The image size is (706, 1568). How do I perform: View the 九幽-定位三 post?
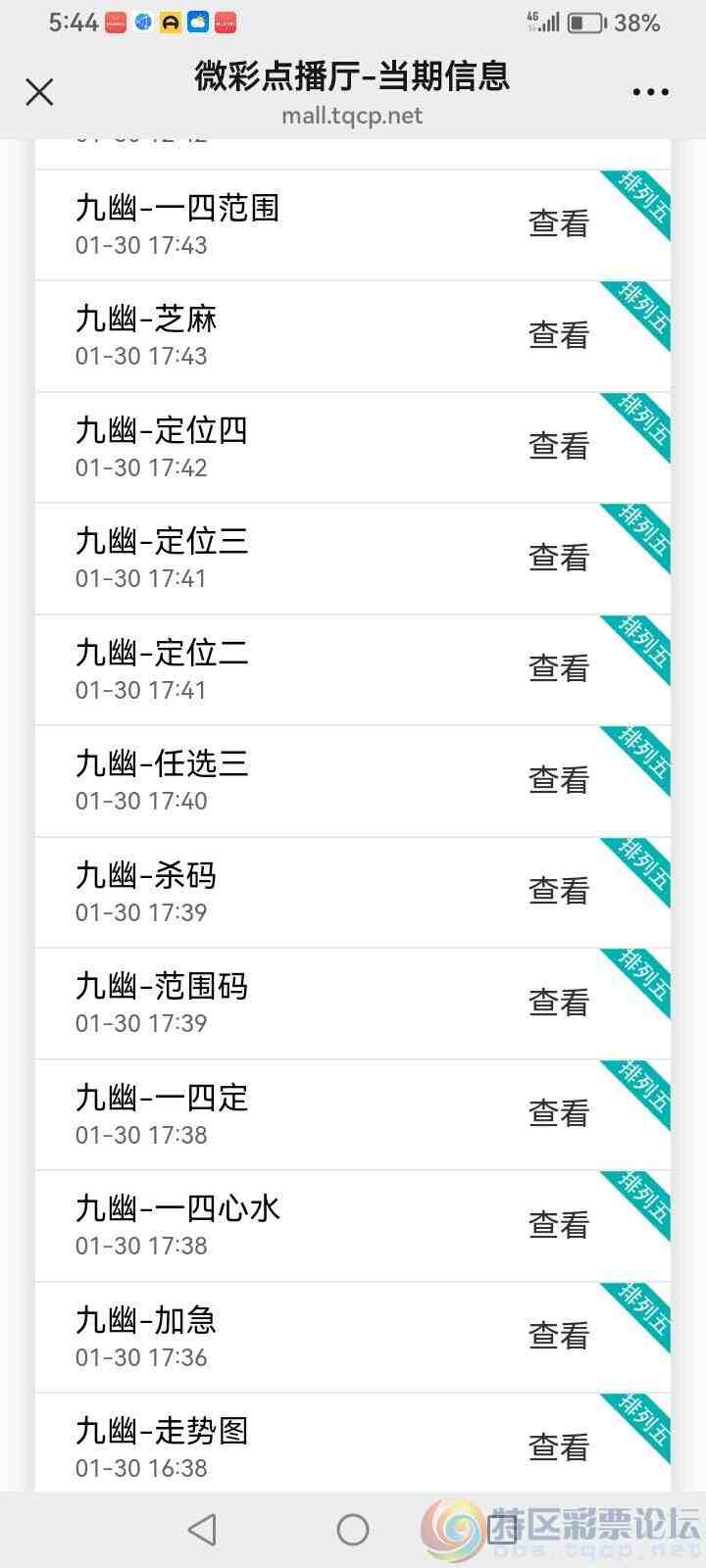[x=557, y=558]
